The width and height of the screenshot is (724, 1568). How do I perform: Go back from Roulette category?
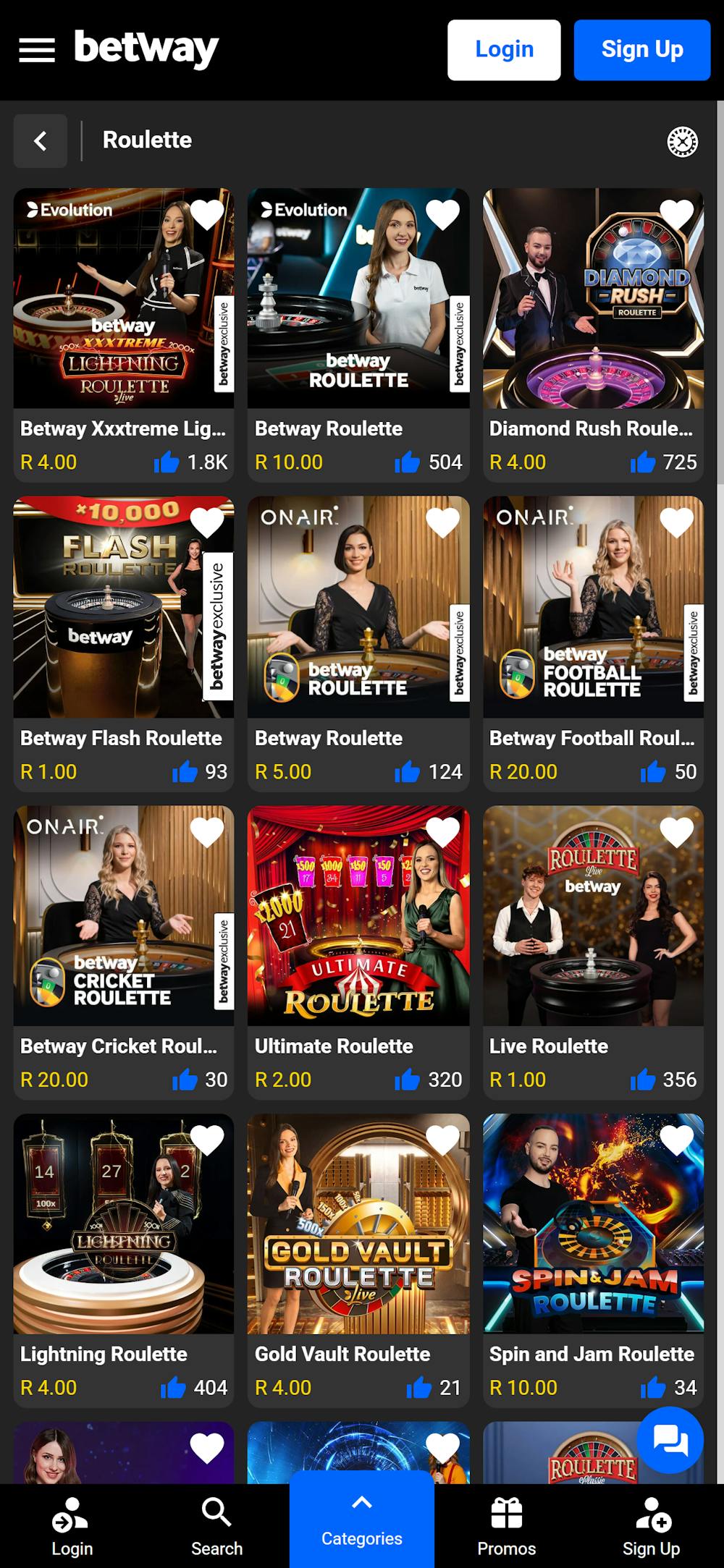coord(41,141)
